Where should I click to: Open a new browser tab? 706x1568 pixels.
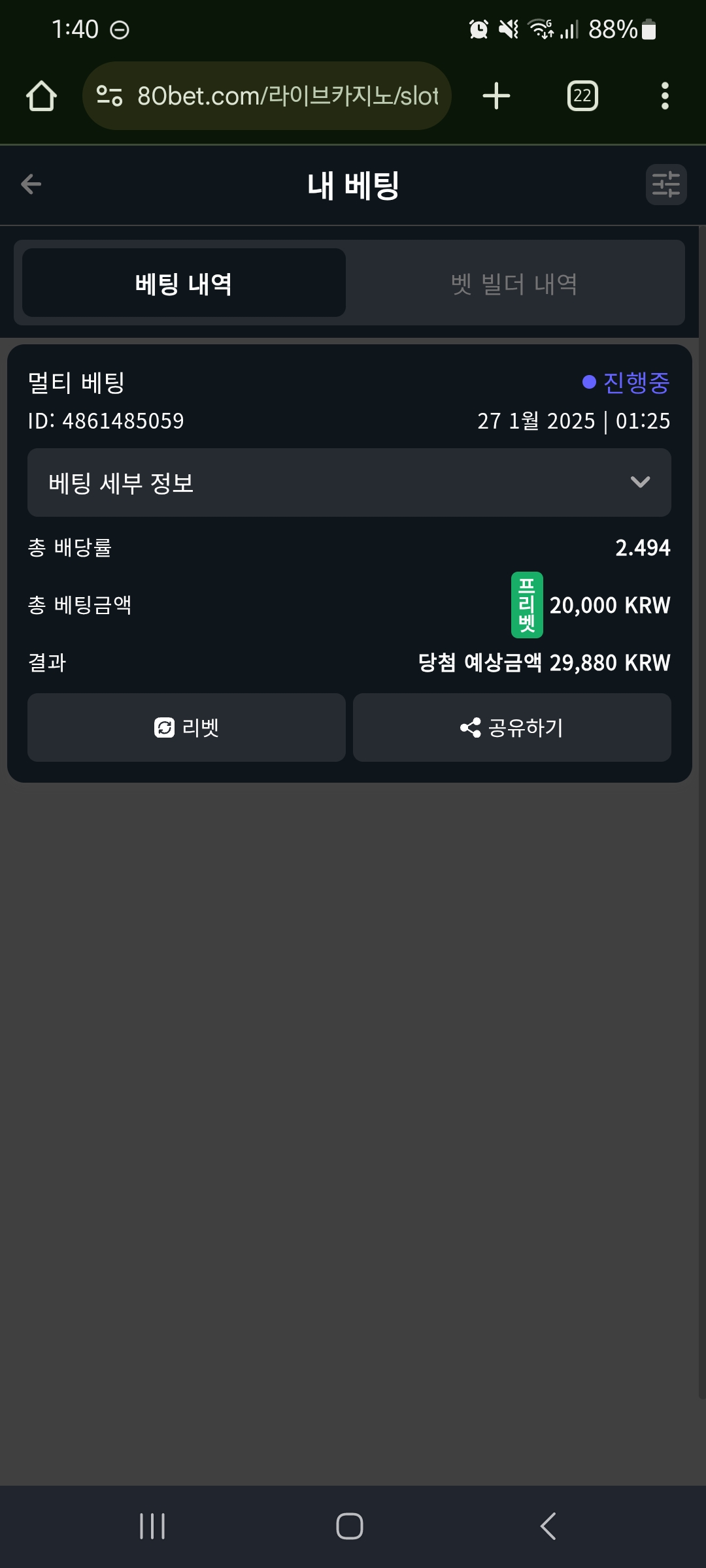[x=496, y=96]
